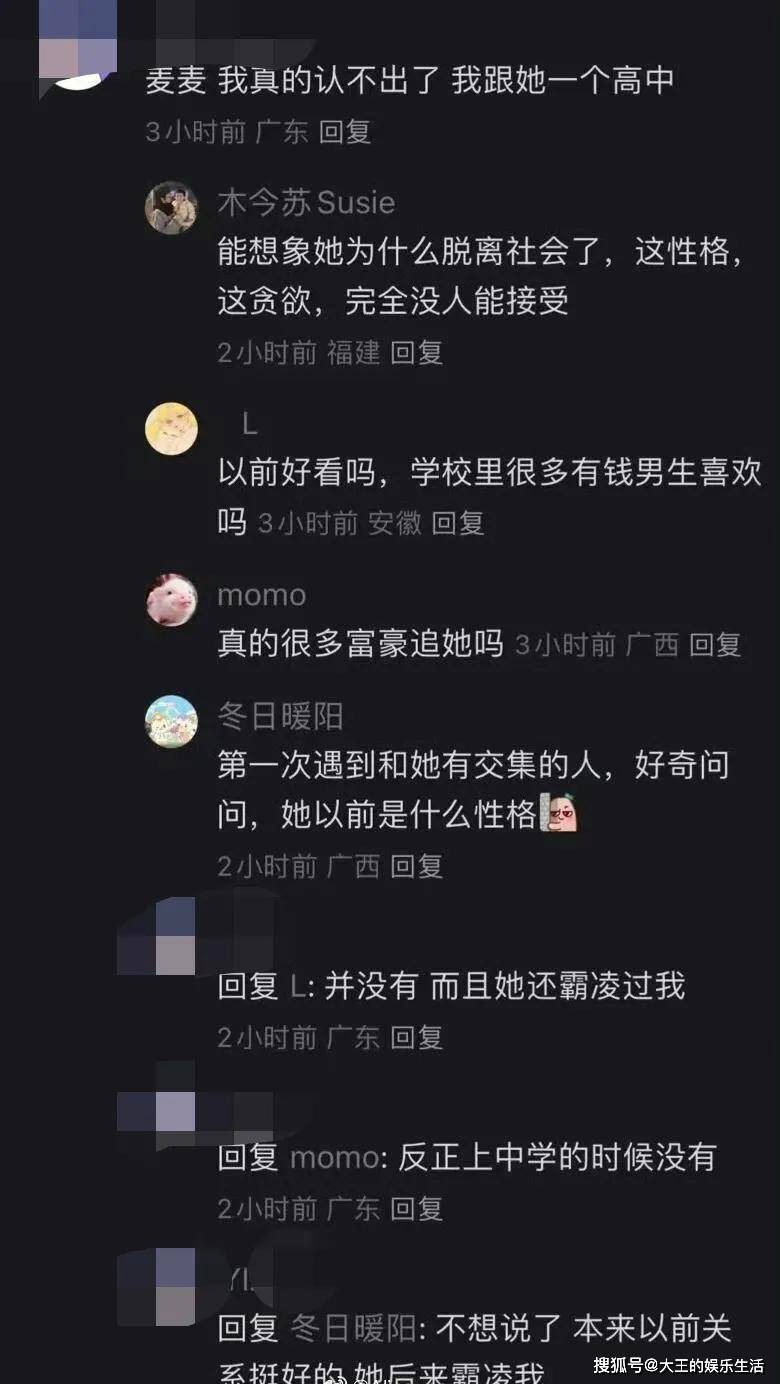The image size is (780, 1384).
Task: Reply to 木今苏Susie's comment
Action: 416,352
